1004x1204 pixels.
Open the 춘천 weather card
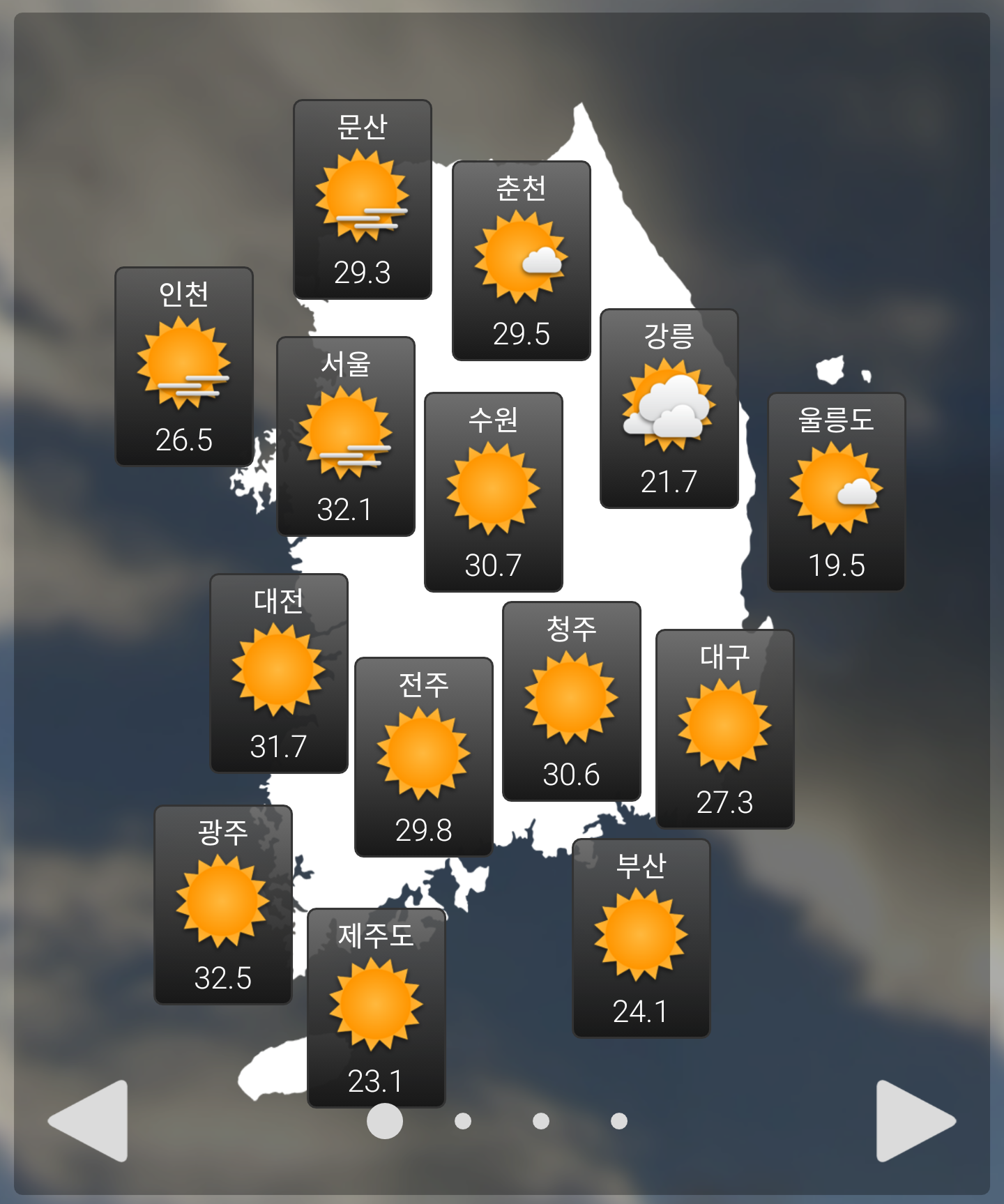pyautogui.click(x=522, y=261)
